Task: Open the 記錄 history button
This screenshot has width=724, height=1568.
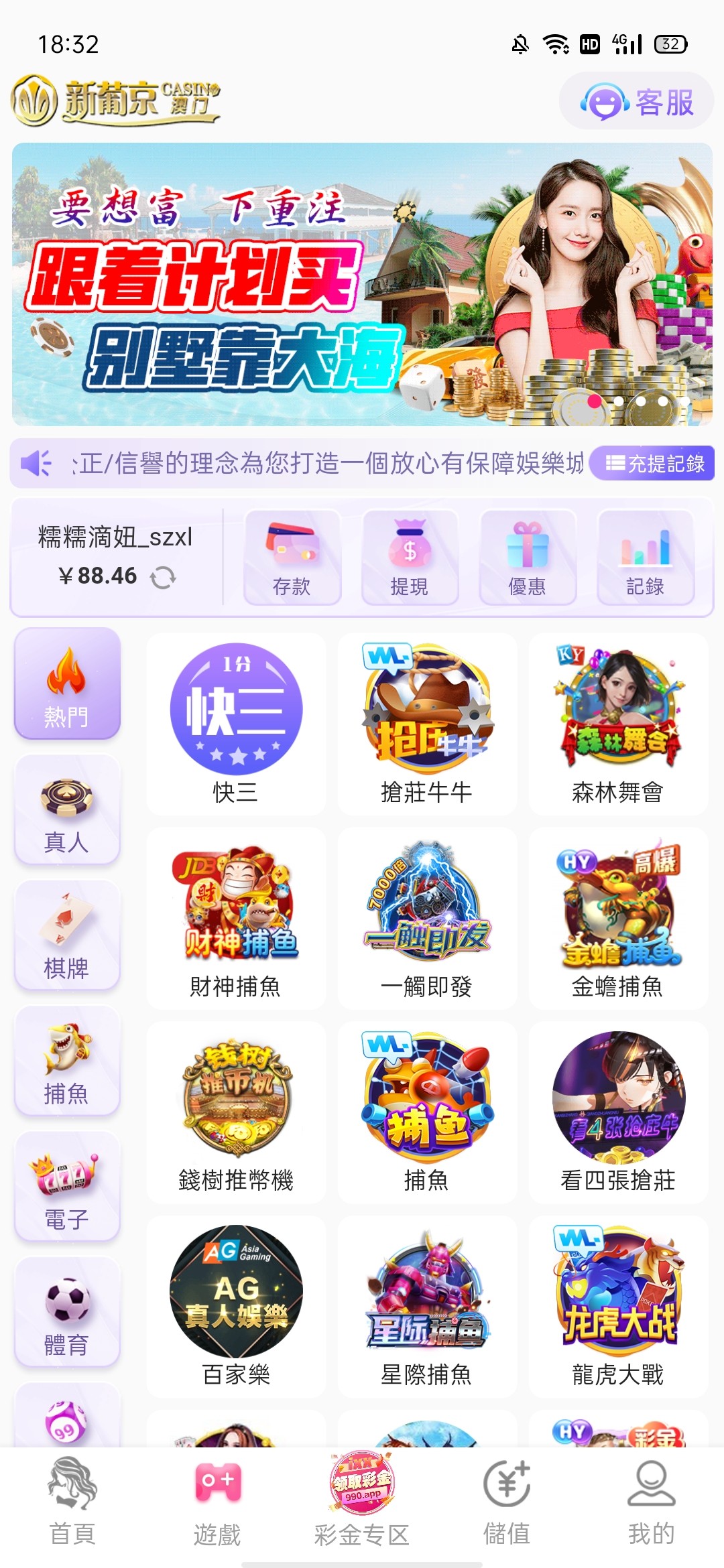Action: (x=645, y=558)
